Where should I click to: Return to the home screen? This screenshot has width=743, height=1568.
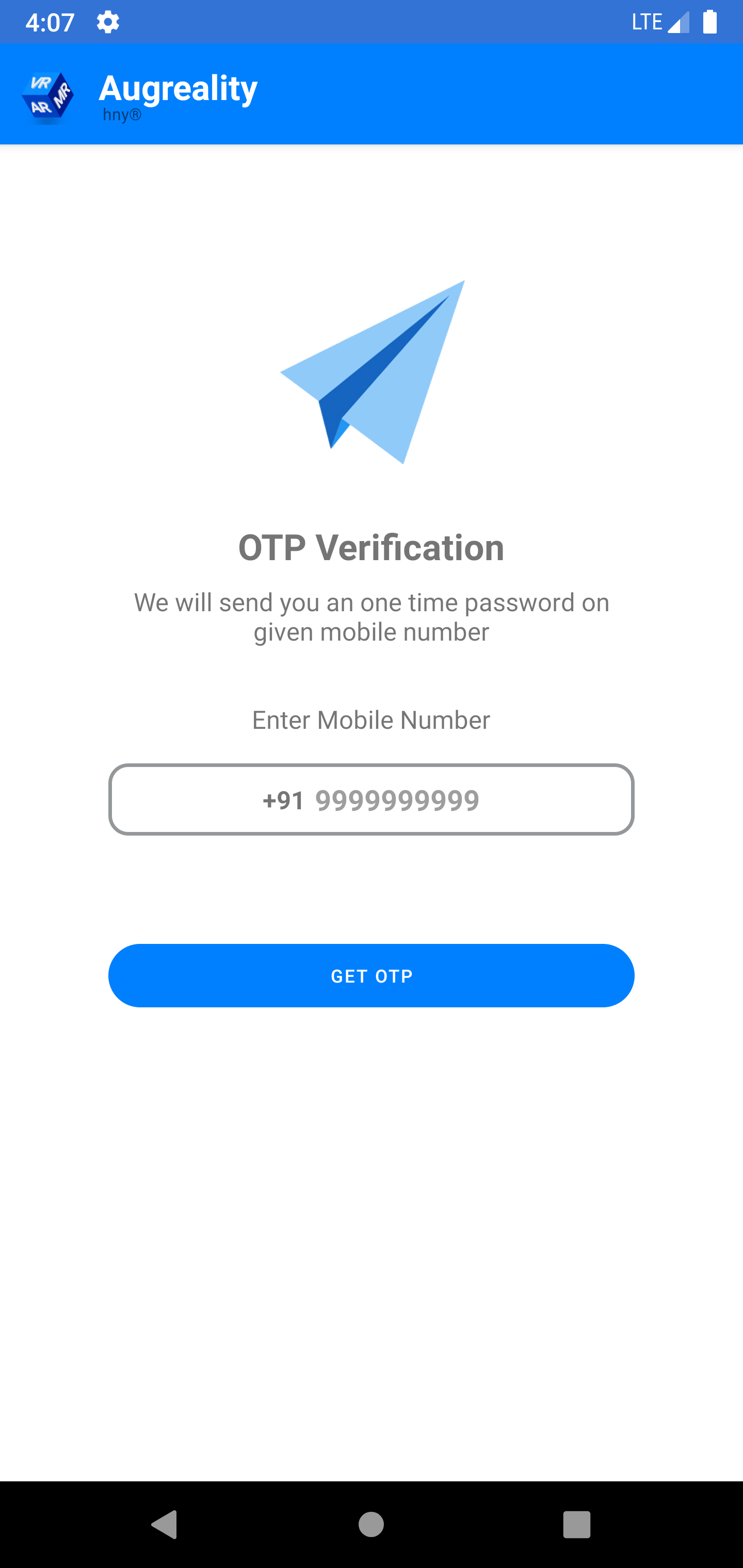tap(372, 1524)
